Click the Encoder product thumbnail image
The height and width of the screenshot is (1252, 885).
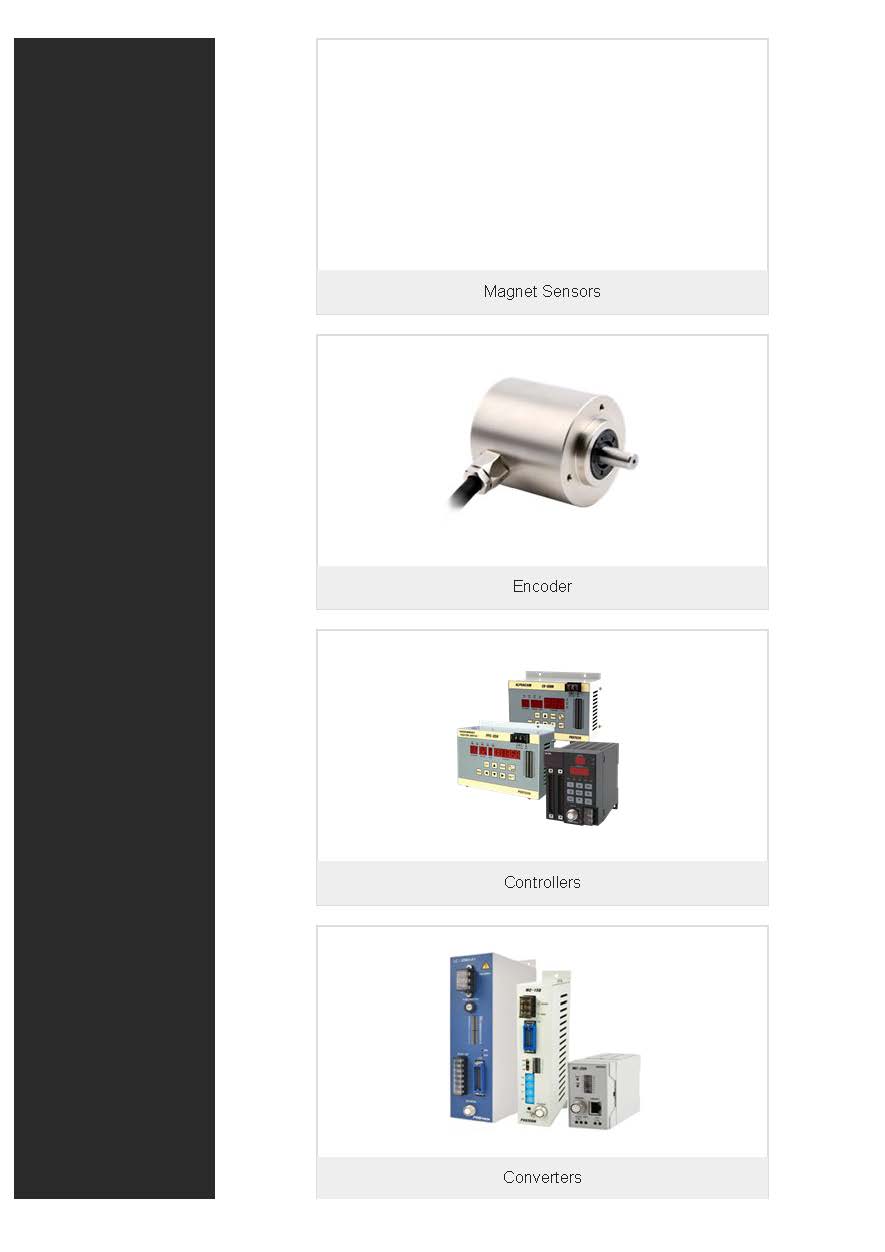pos(542,450)
